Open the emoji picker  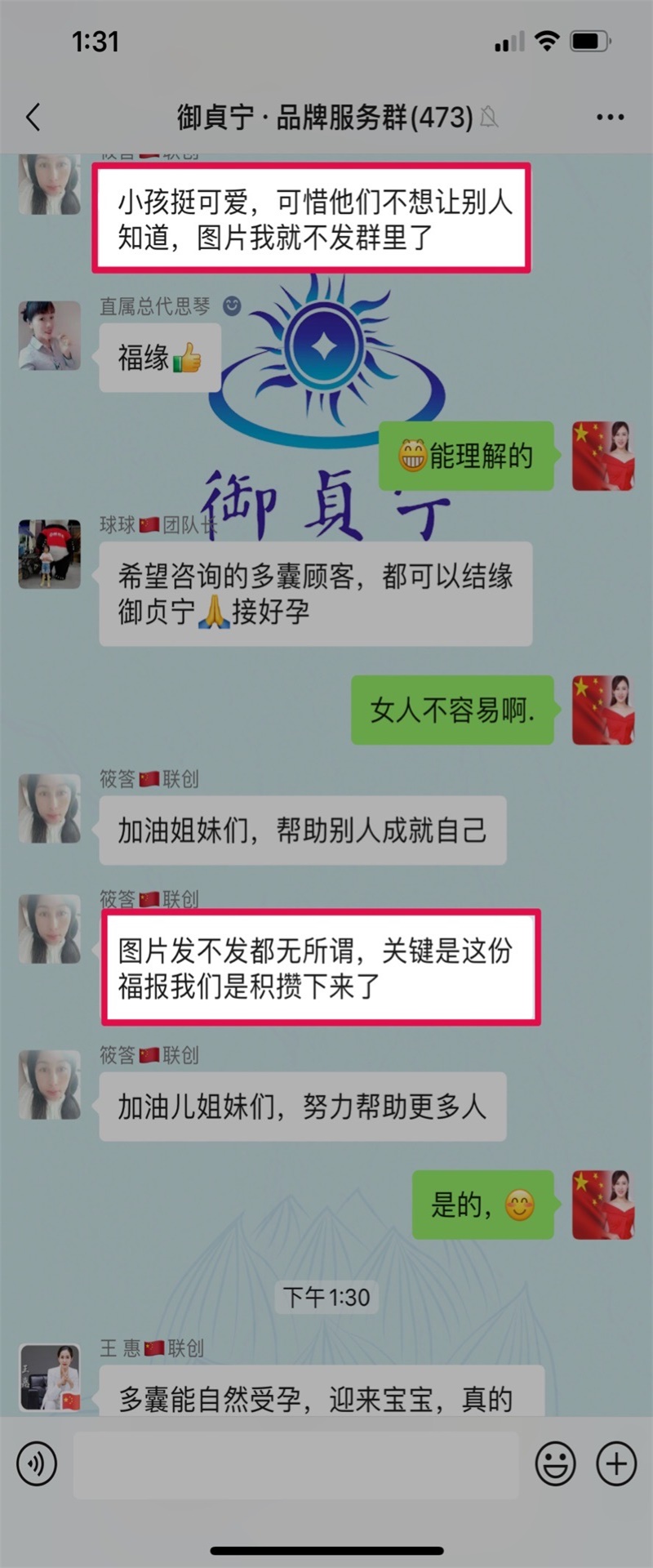(x=555, y=1464)
